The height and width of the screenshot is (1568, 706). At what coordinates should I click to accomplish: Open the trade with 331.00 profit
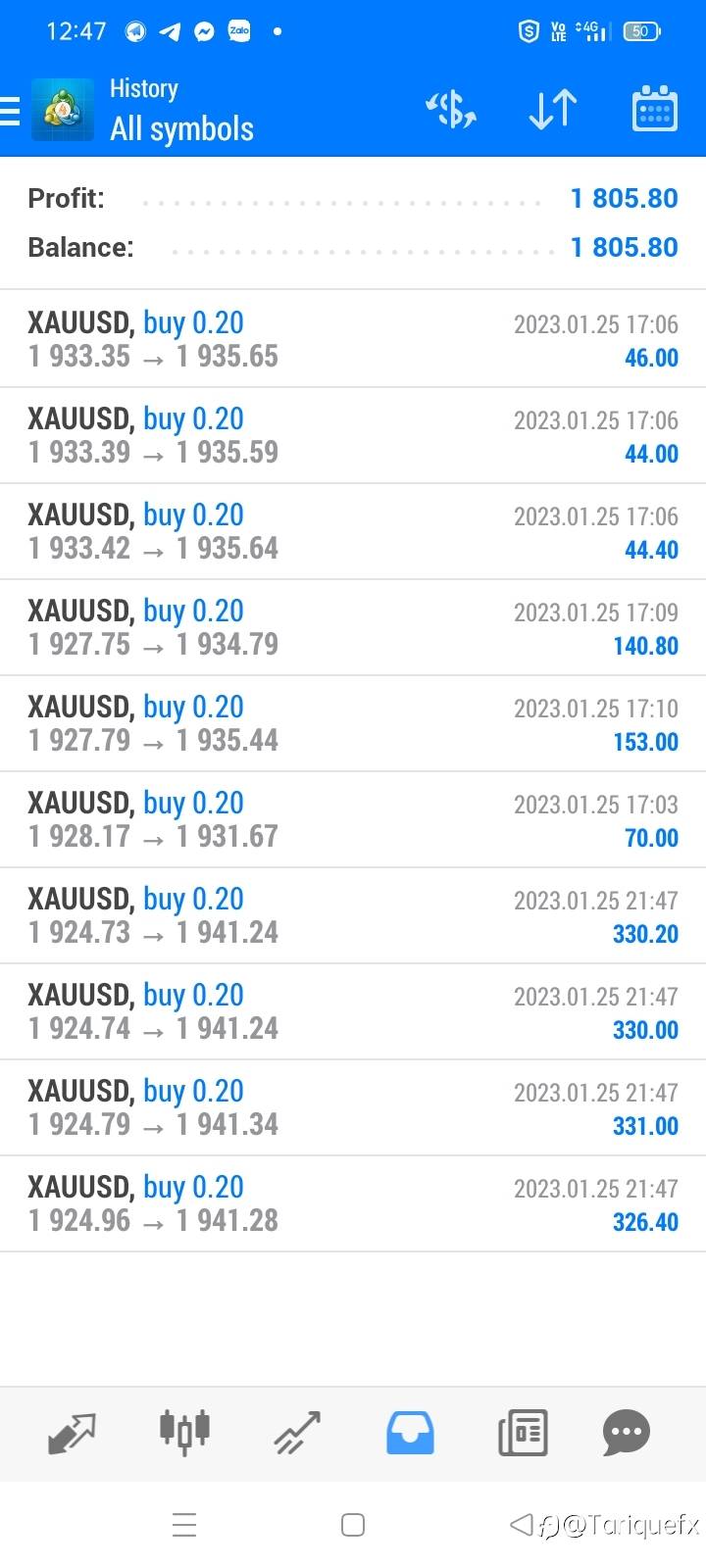353,1107
